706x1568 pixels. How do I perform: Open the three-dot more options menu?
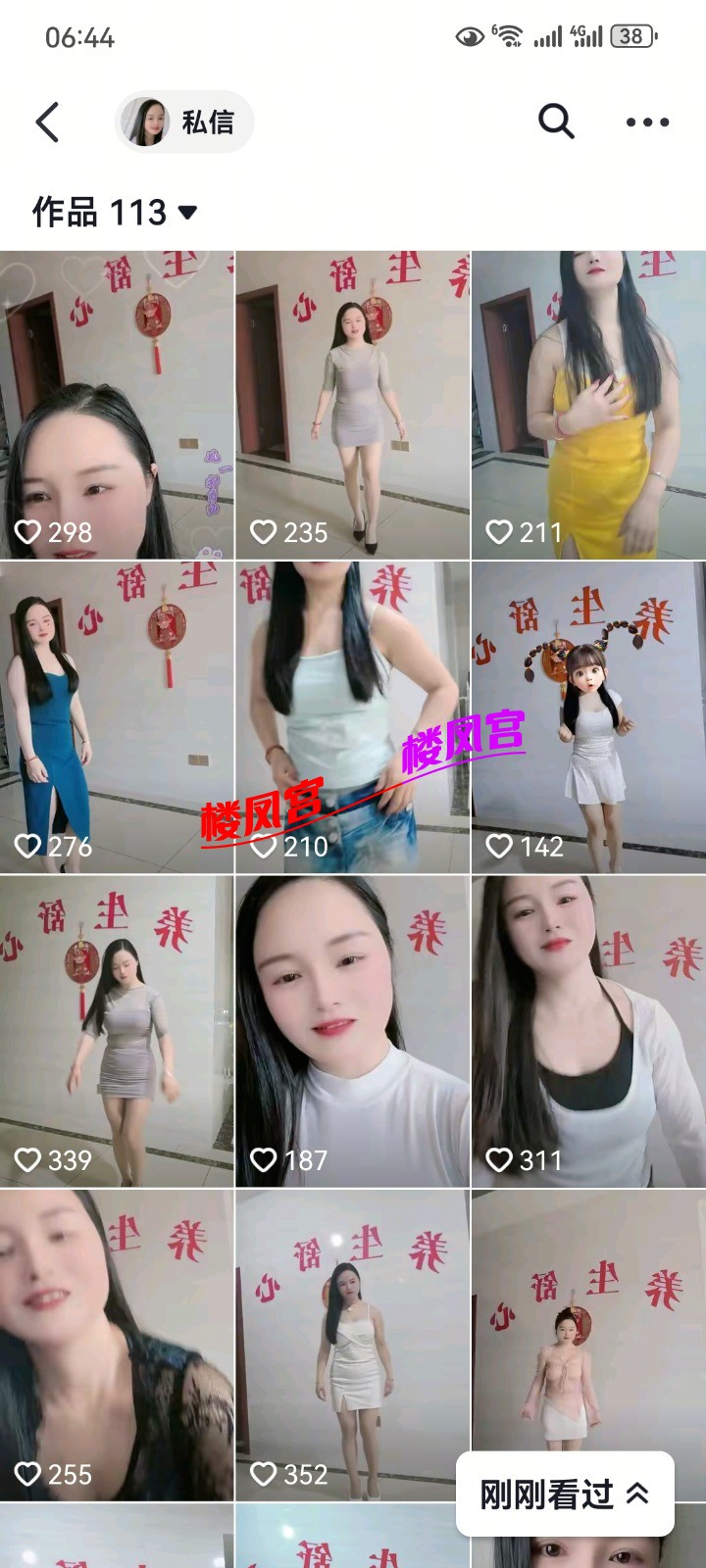tap(645, 122)
